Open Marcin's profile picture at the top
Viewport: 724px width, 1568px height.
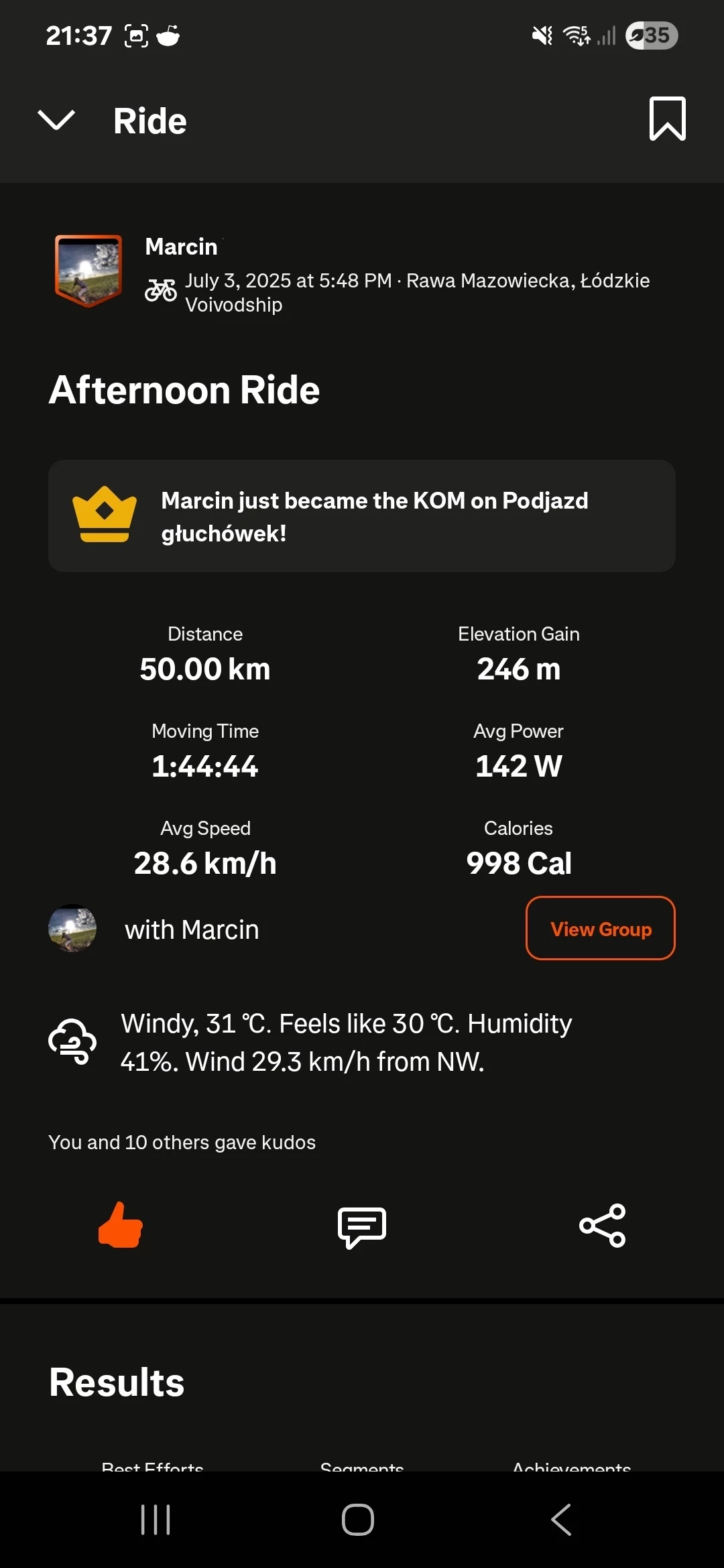point(88,270)
